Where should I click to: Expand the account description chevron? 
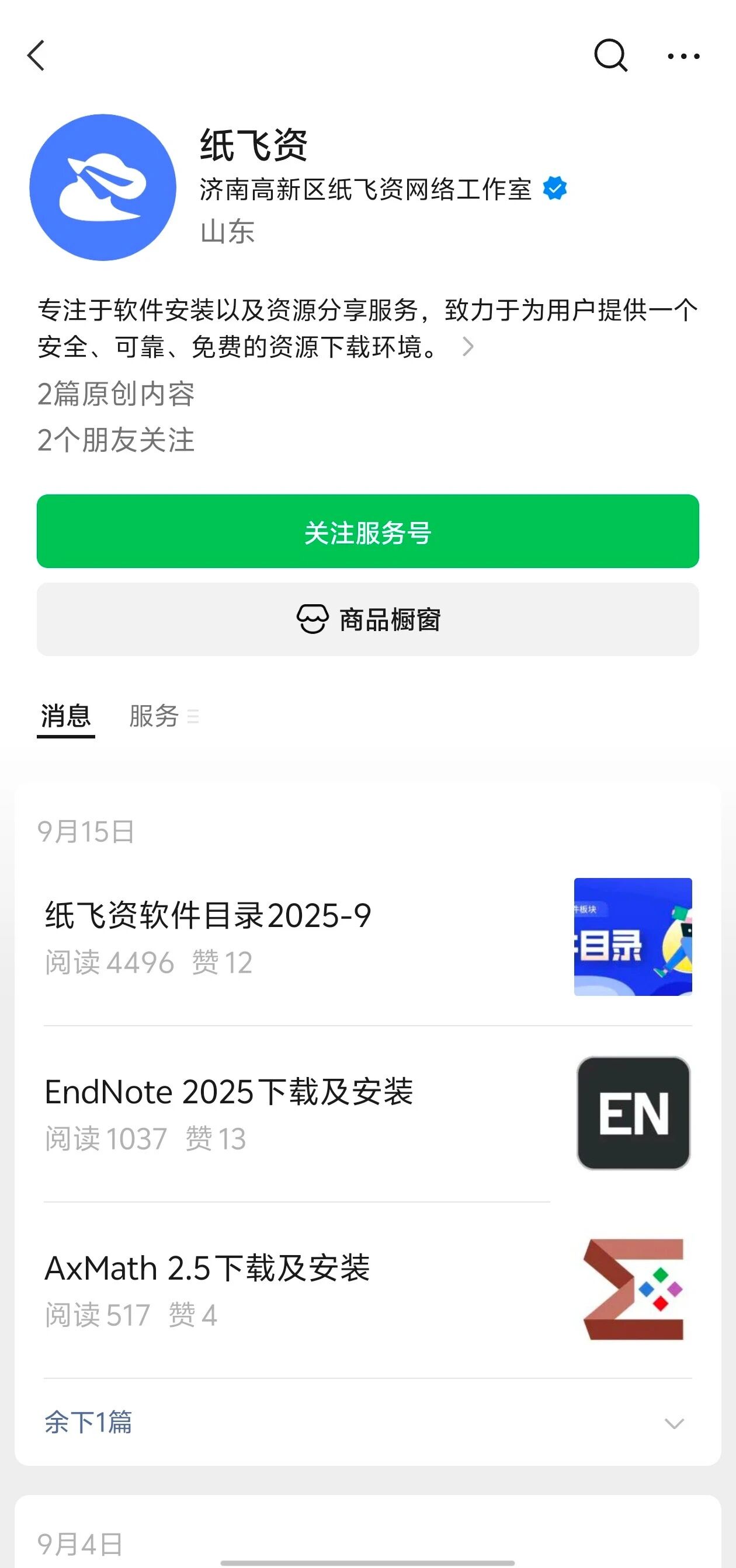tap(468, 347)
